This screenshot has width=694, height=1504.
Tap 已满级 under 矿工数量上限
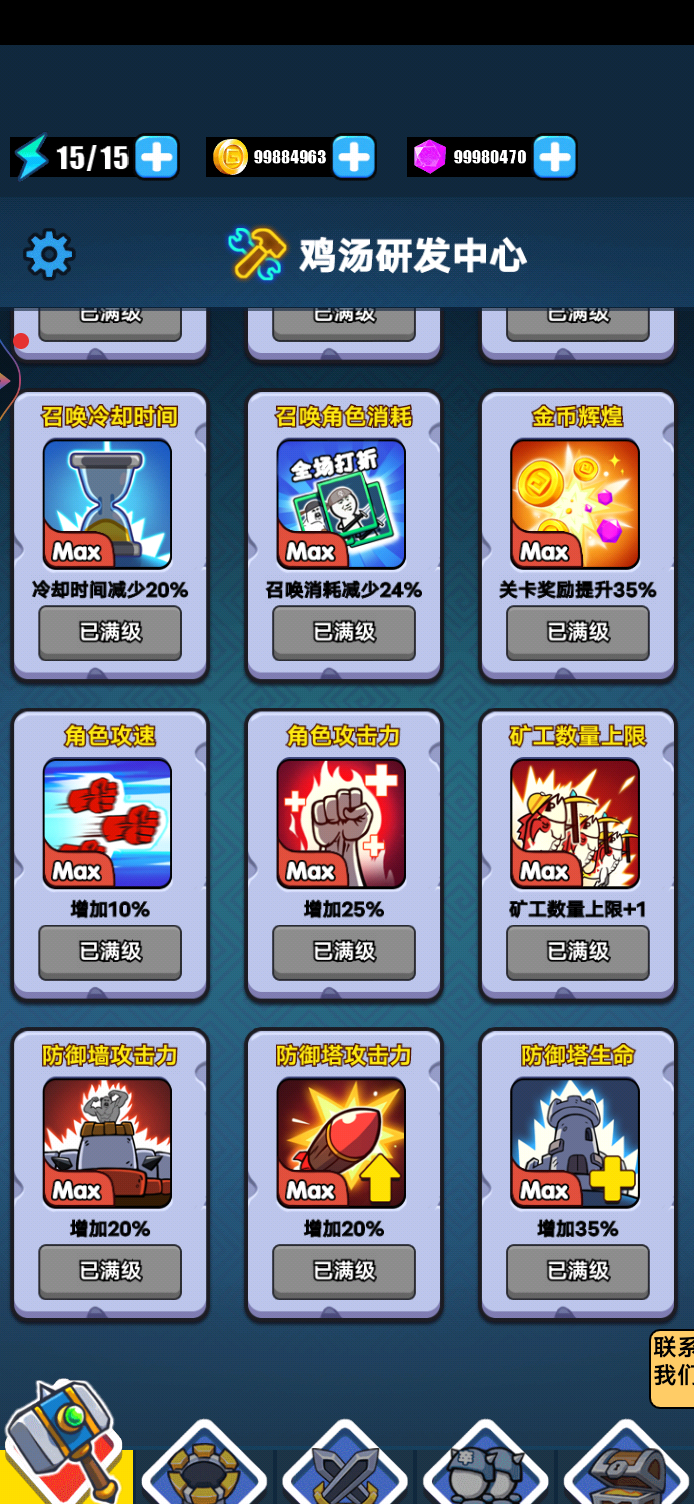(x=578, y=951)
